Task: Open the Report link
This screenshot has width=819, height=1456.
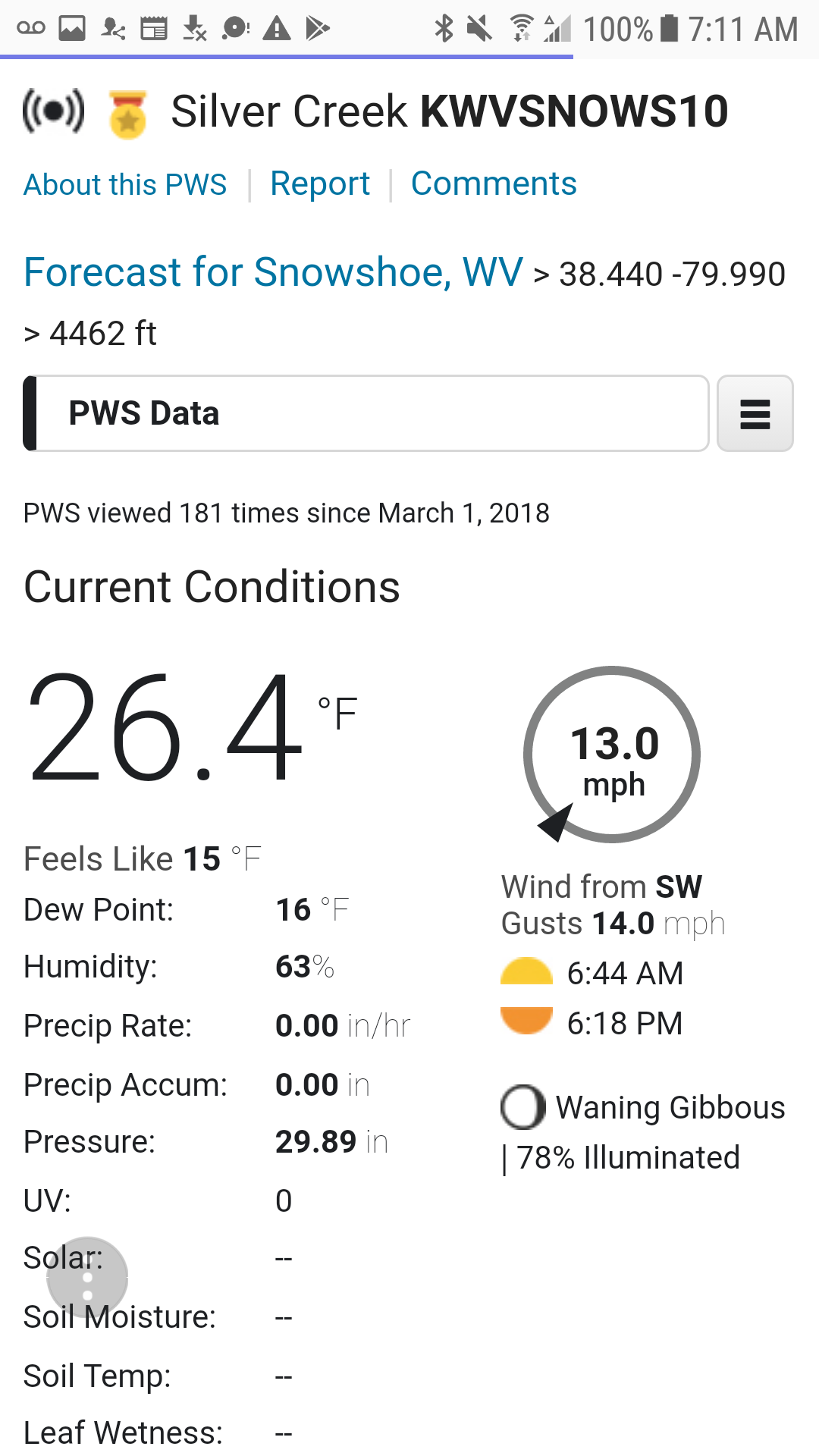Action: (320, 184)
